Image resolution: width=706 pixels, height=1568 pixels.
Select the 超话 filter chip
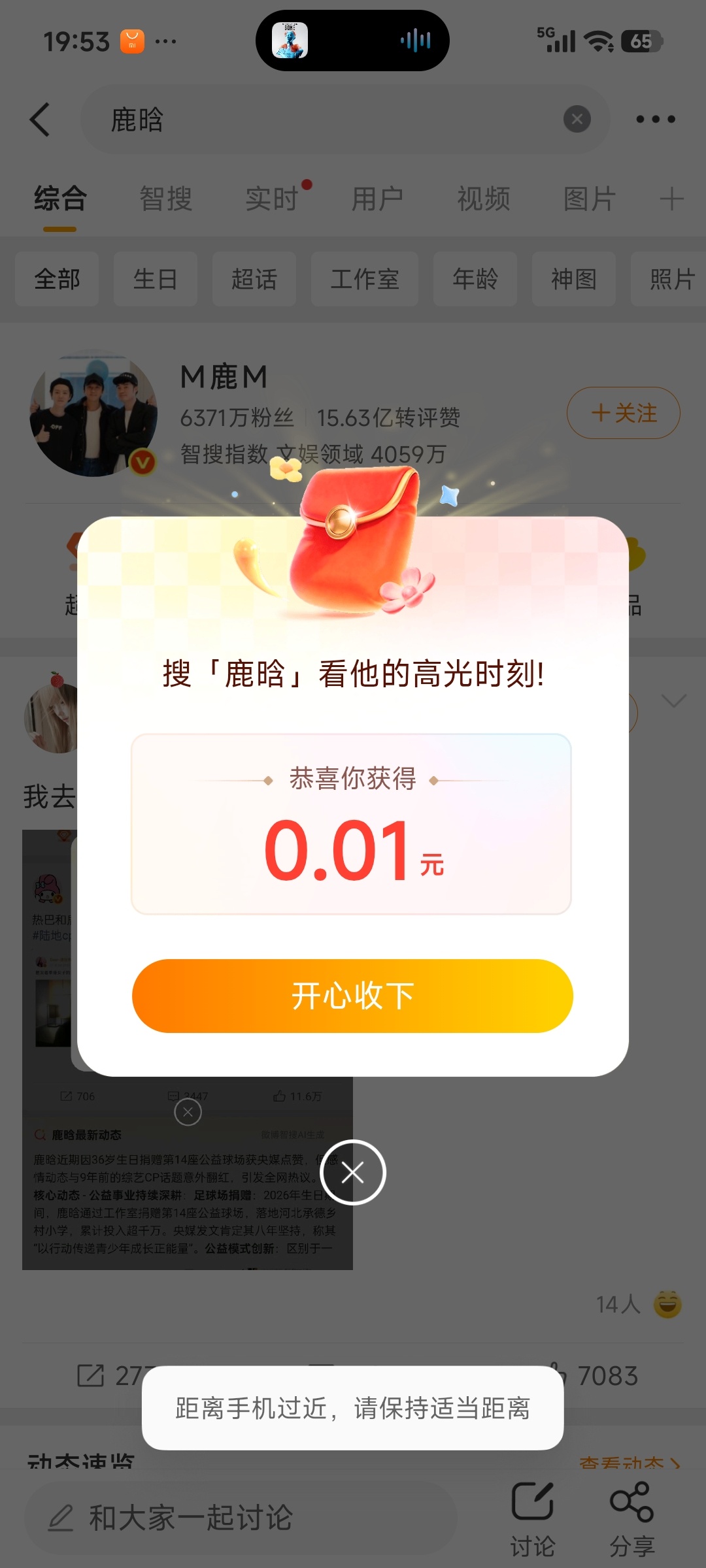254,279
